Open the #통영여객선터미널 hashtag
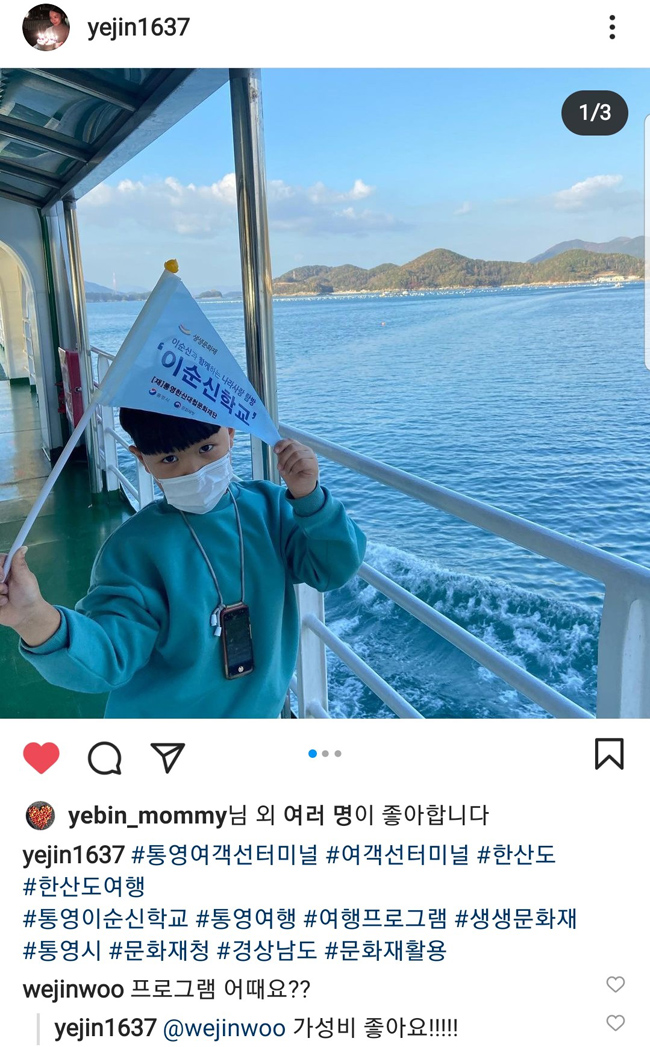The image size is (650, 1047). tap(225, 855)
